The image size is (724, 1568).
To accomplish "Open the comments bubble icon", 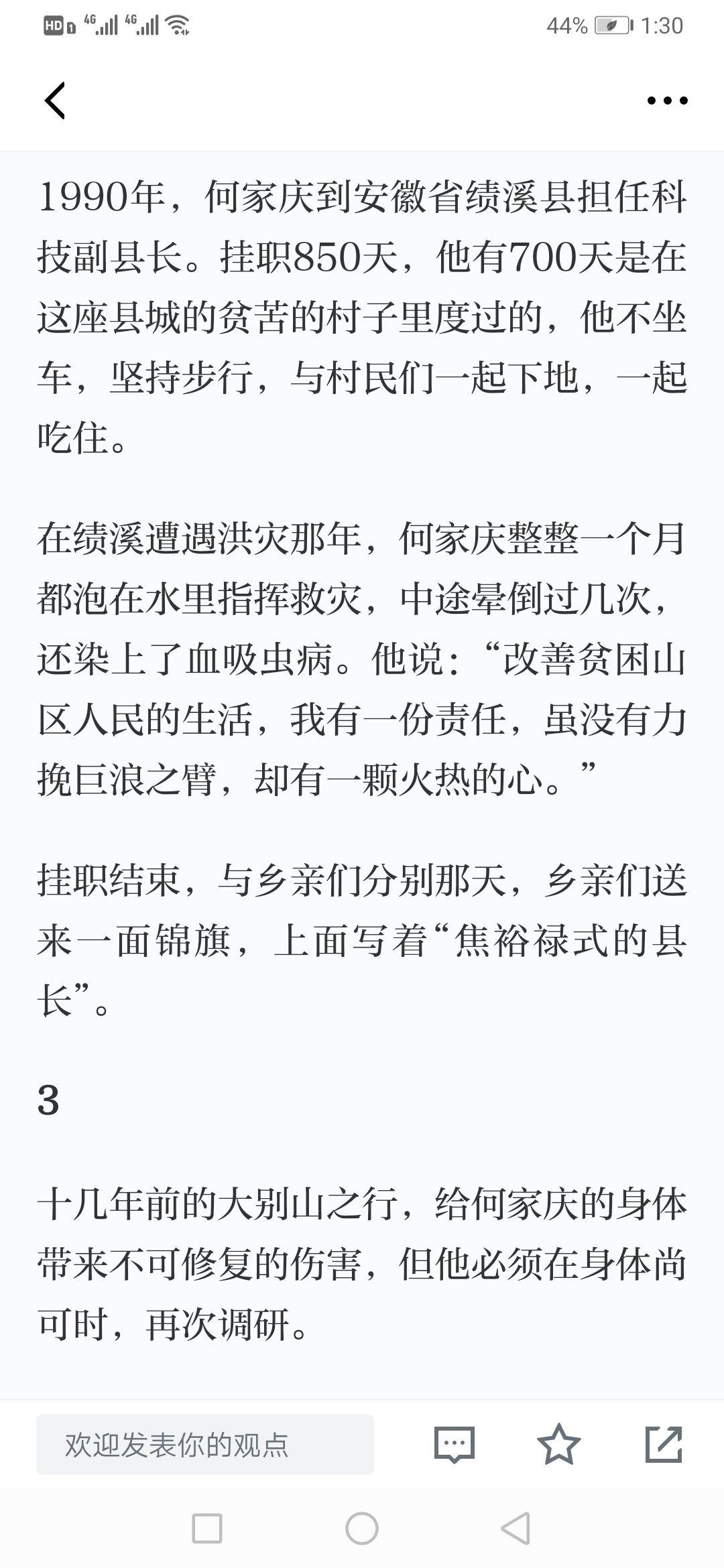I will point(455,1445).
